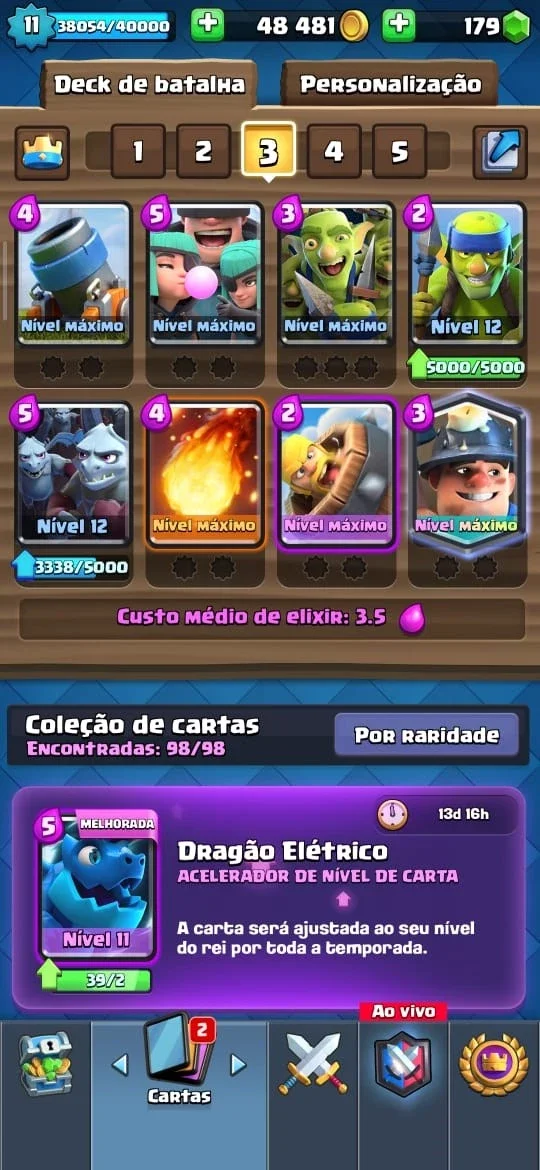The height and width of the screenshot is (1170, 540).
Task: Tap the green plus button next to gems
Action: (399, 26)
